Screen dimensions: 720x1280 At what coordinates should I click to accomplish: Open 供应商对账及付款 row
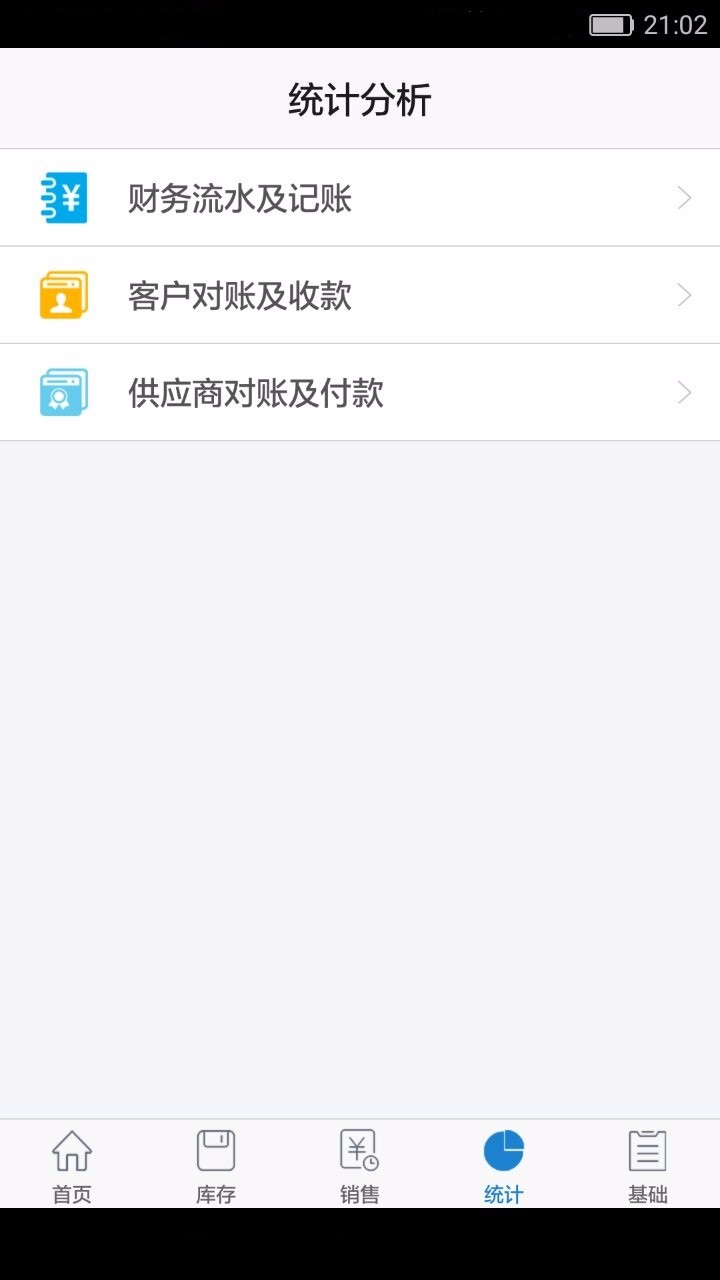coord(360,392)
